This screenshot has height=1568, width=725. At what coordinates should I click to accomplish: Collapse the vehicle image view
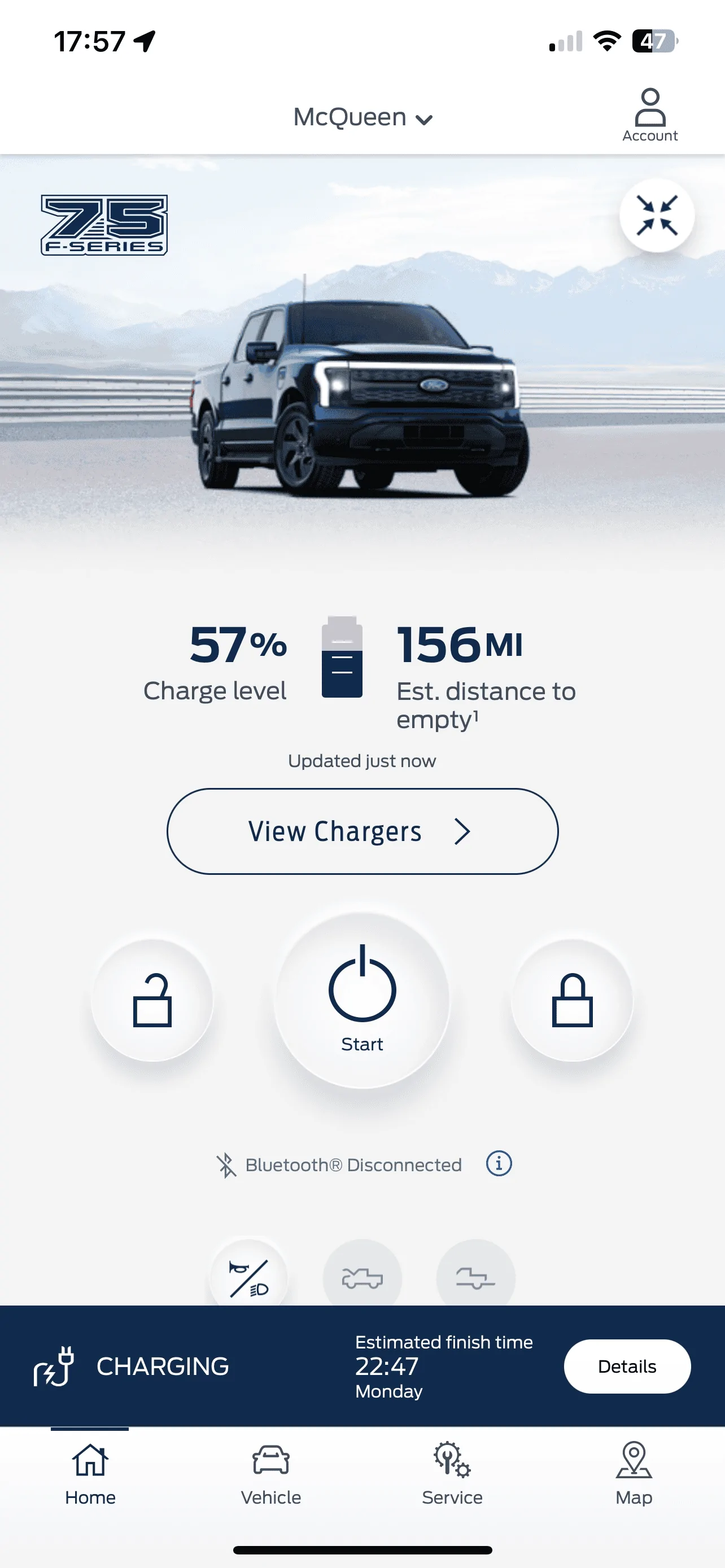point(656,215)
